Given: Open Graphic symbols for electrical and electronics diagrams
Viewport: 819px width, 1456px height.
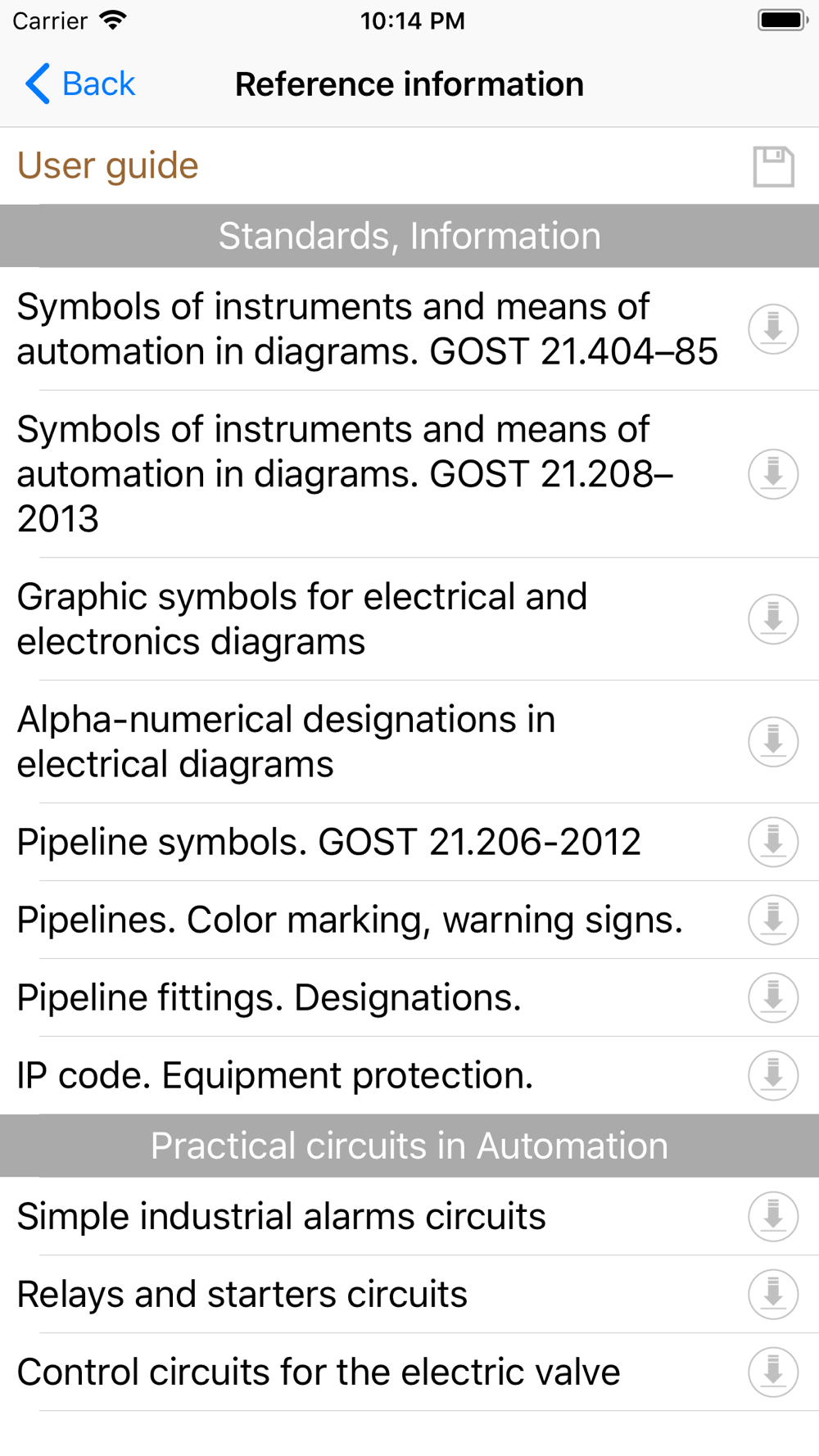Looking at the screenshot, I should pyautogui.click(x=302, y=619).
